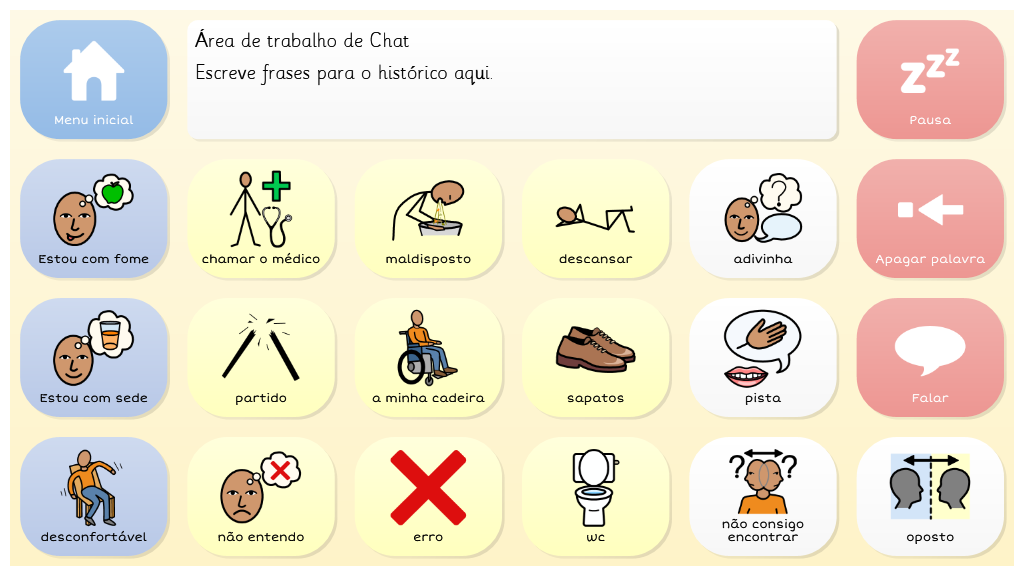Select the wc toilet tile
This screenshot has height=576, width=1024.
tap(595, 497)
